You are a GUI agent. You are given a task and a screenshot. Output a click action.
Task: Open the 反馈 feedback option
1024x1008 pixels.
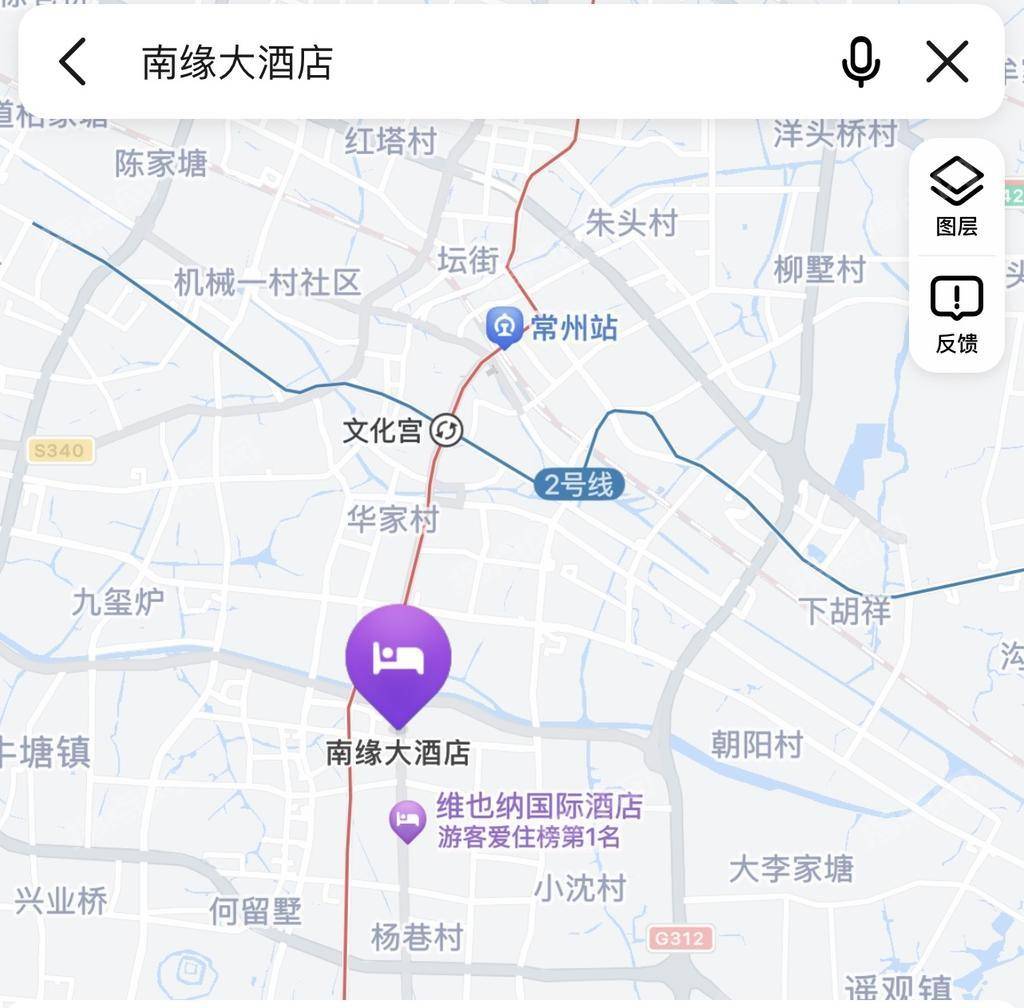pos(956,314)
